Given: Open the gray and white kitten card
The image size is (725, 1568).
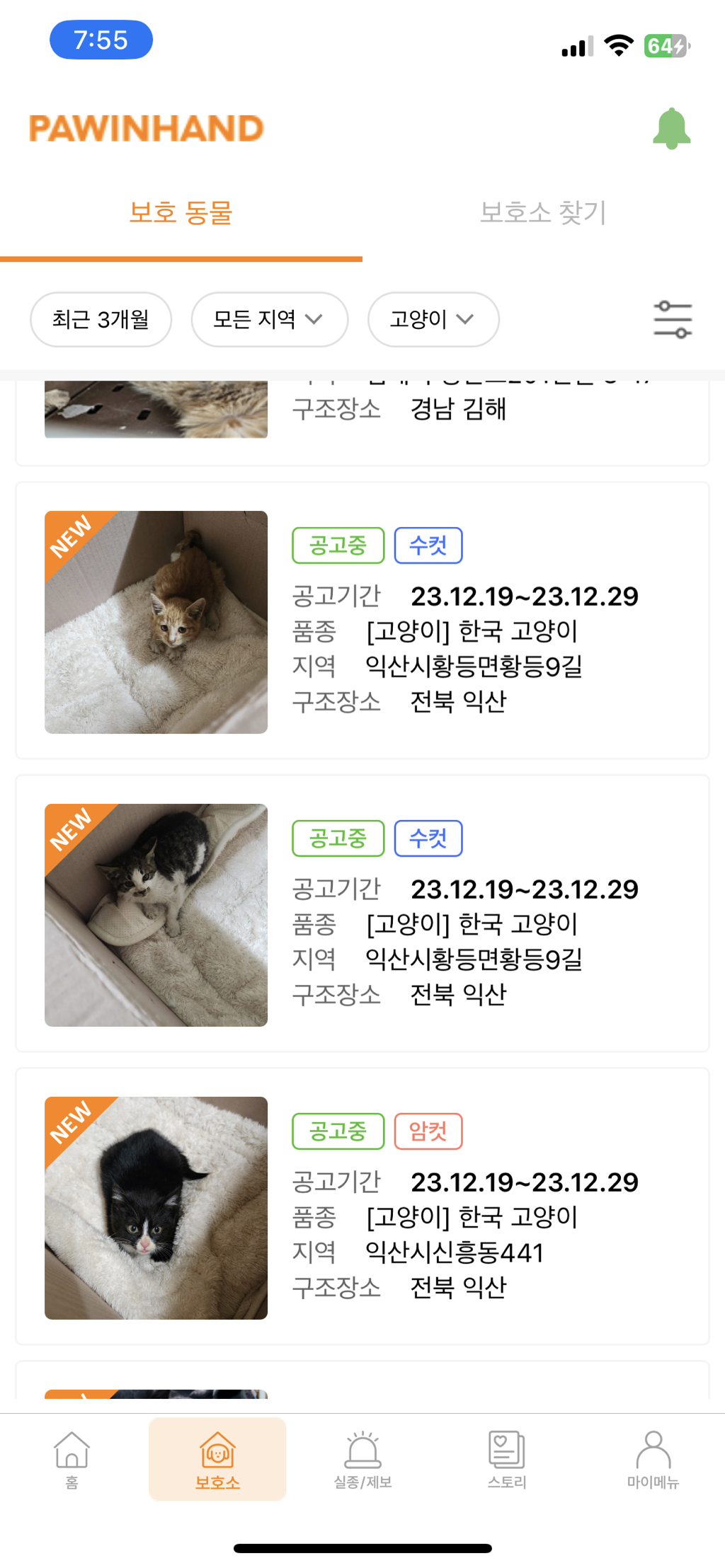Looking at the screenshot, I should 362,913.
